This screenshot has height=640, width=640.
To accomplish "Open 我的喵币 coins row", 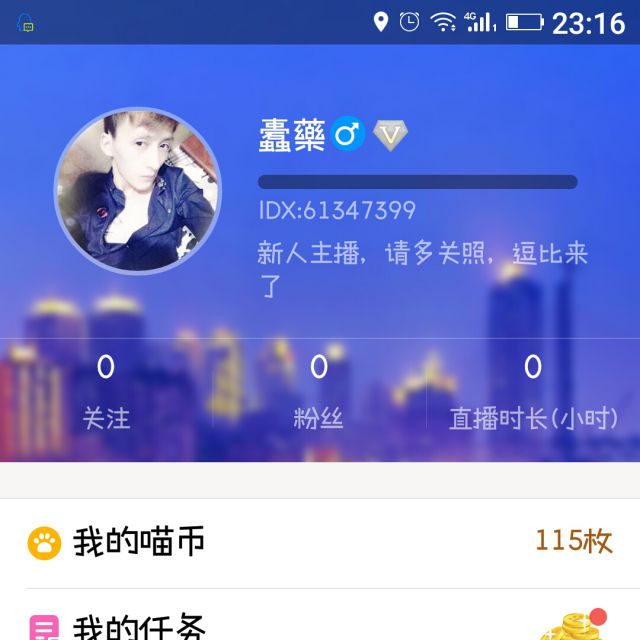I will coord(320,542).
